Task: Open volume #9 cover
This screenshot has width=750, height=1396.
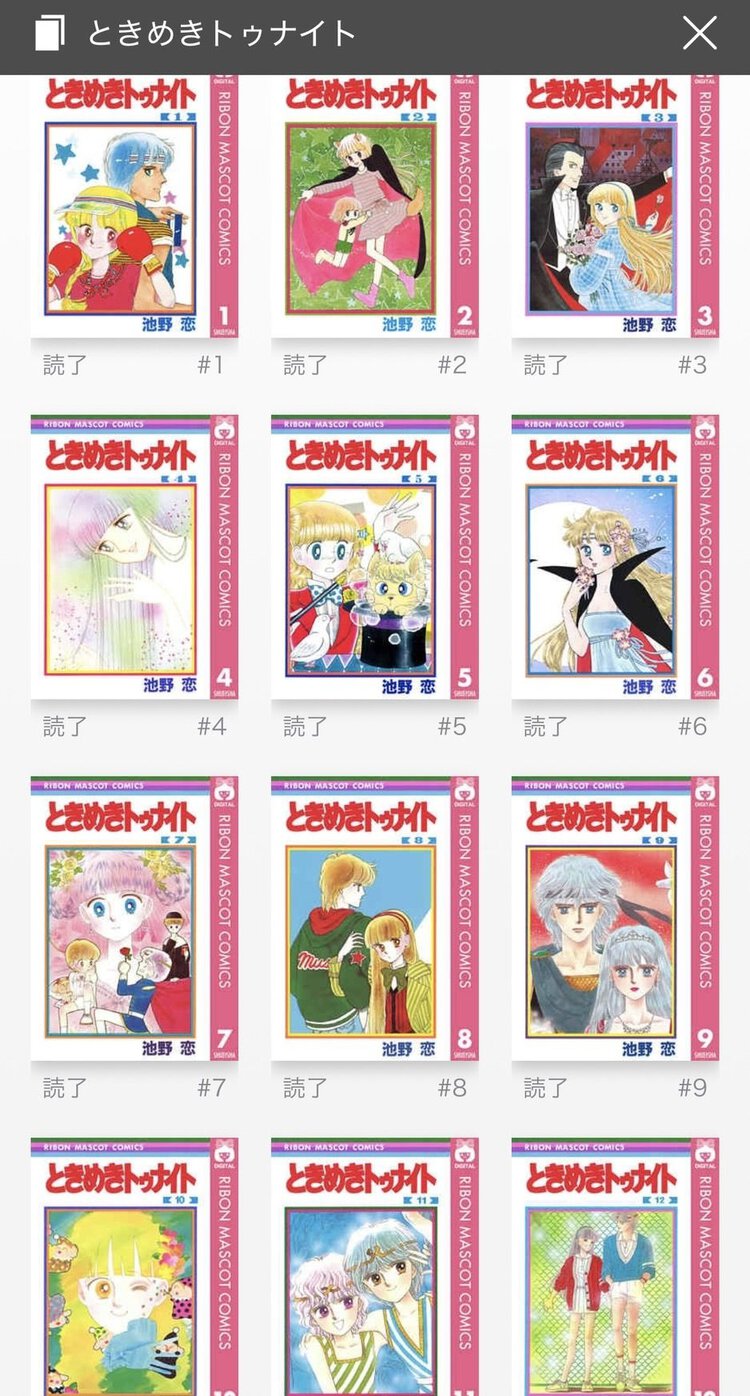Action: (614, 918)
